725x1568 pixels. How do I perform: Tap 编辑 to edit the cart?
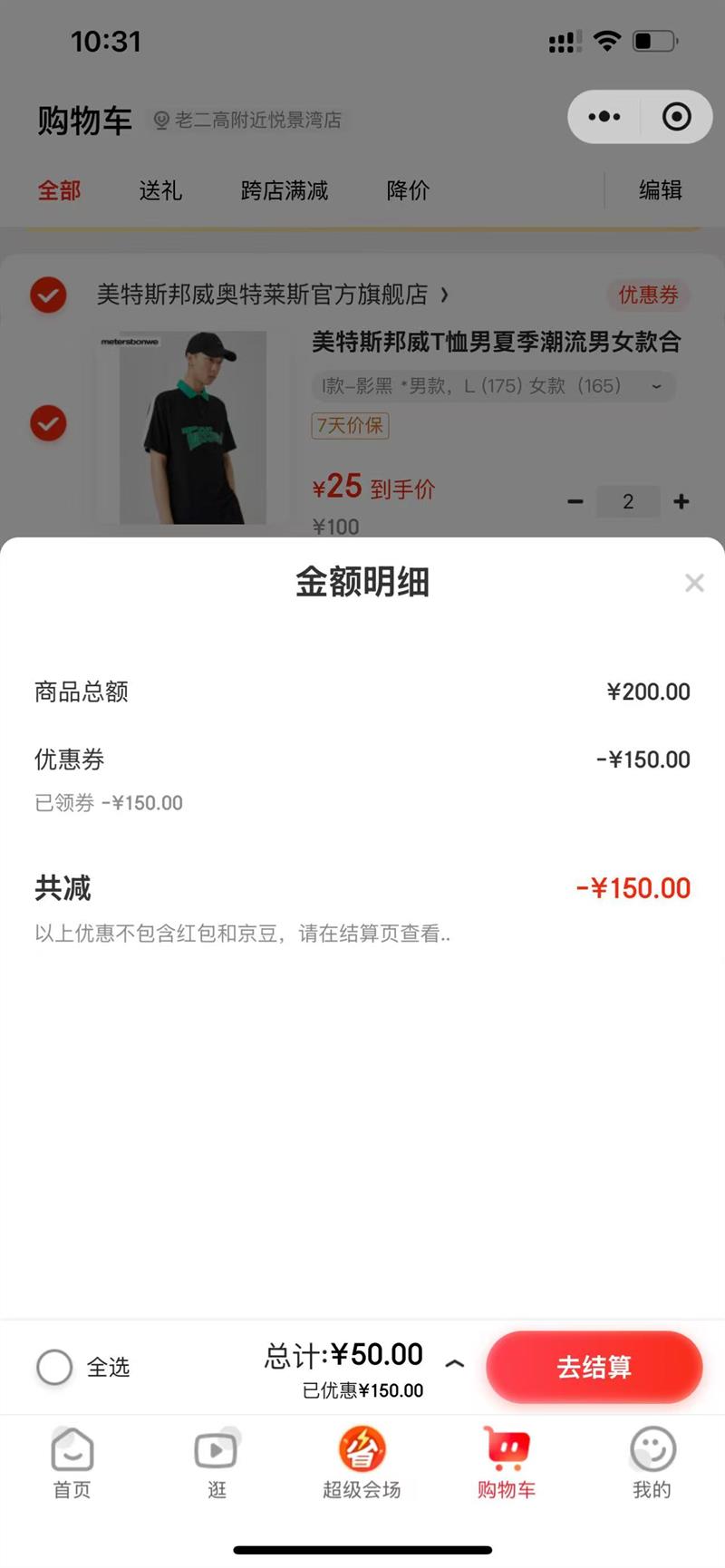660,190
